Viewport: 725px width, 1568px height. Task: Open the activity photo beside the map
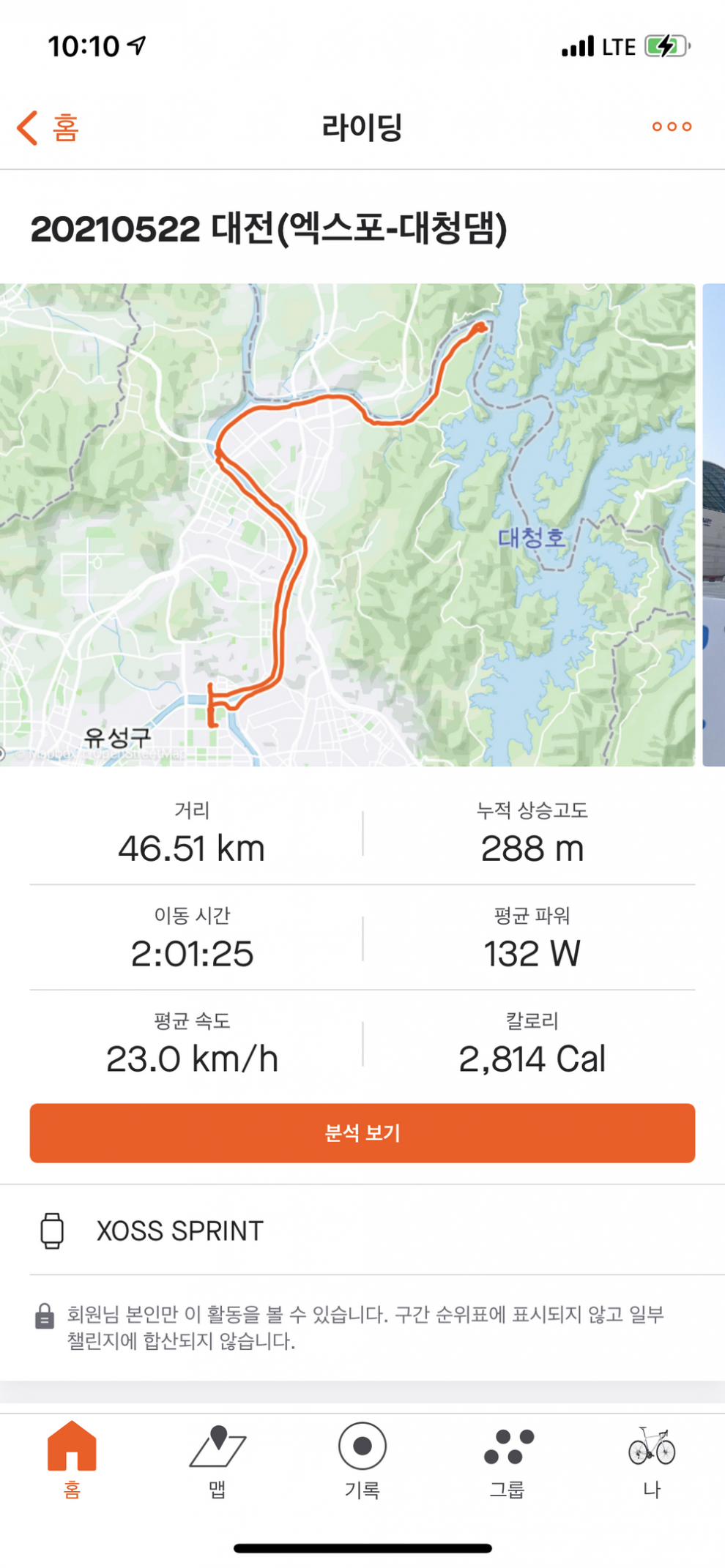[714, 525]
